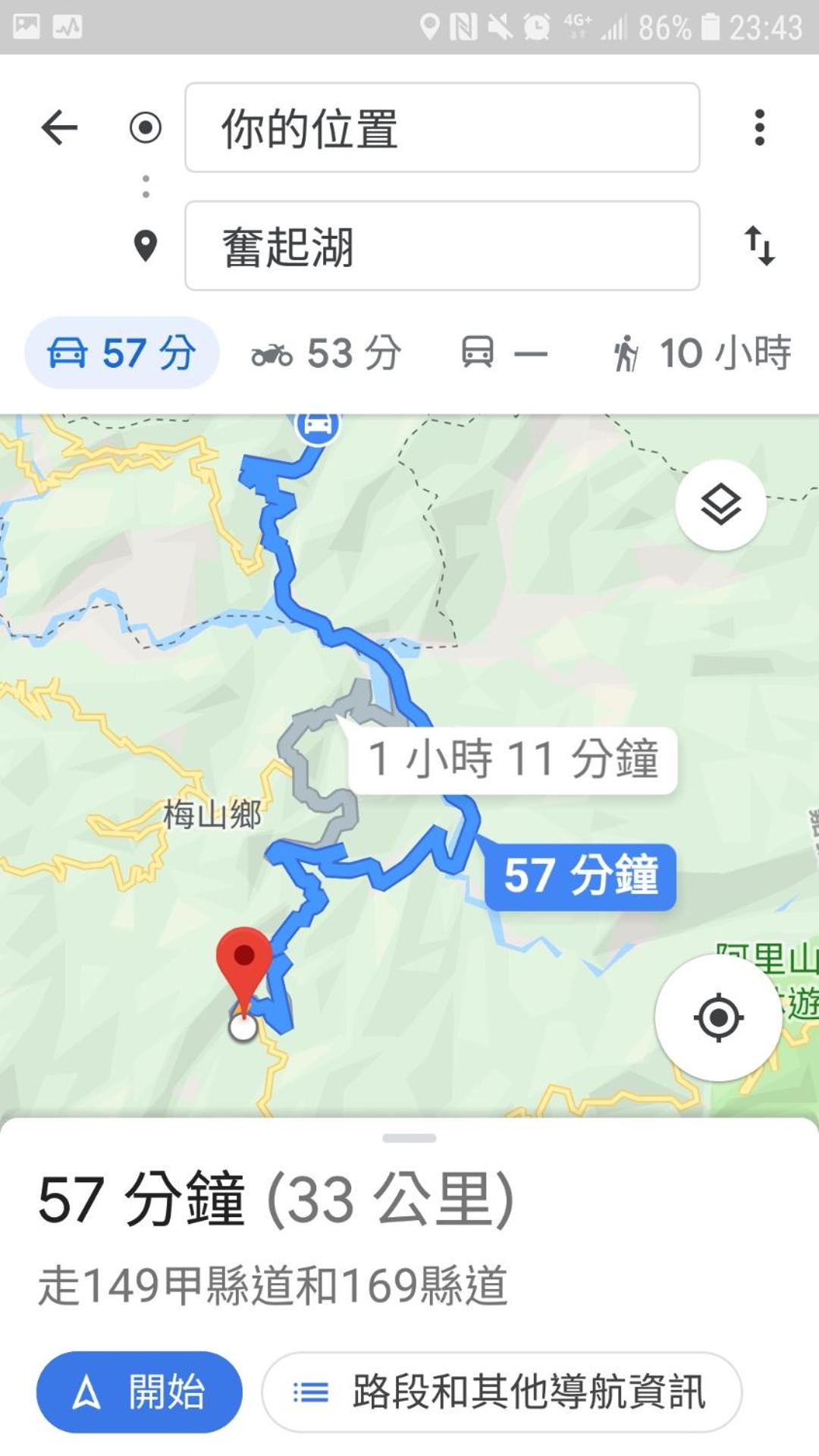Switch to public transit mode

coord(503,354)
